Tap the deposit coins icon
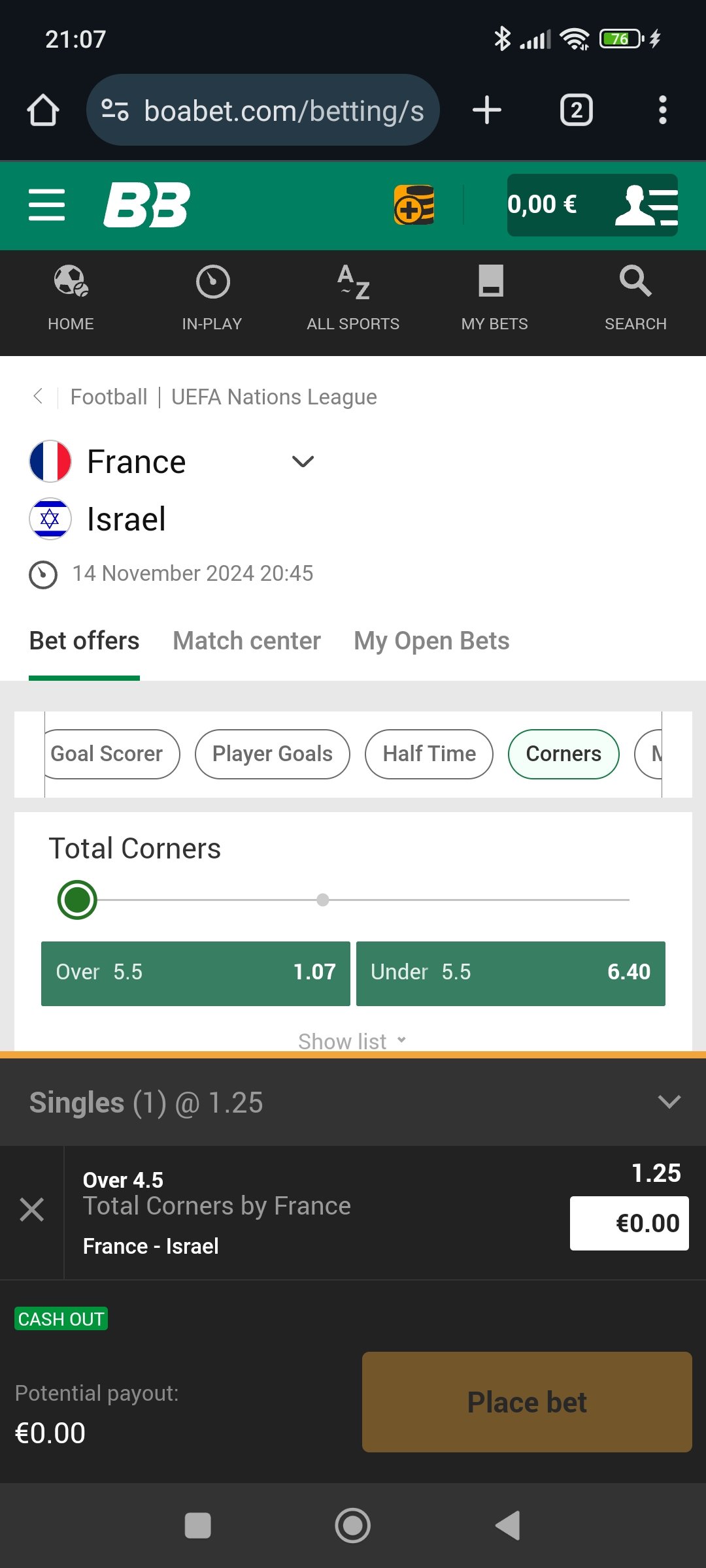The height and width of the screenshot is (1568, 706). (x=414, y=204)
